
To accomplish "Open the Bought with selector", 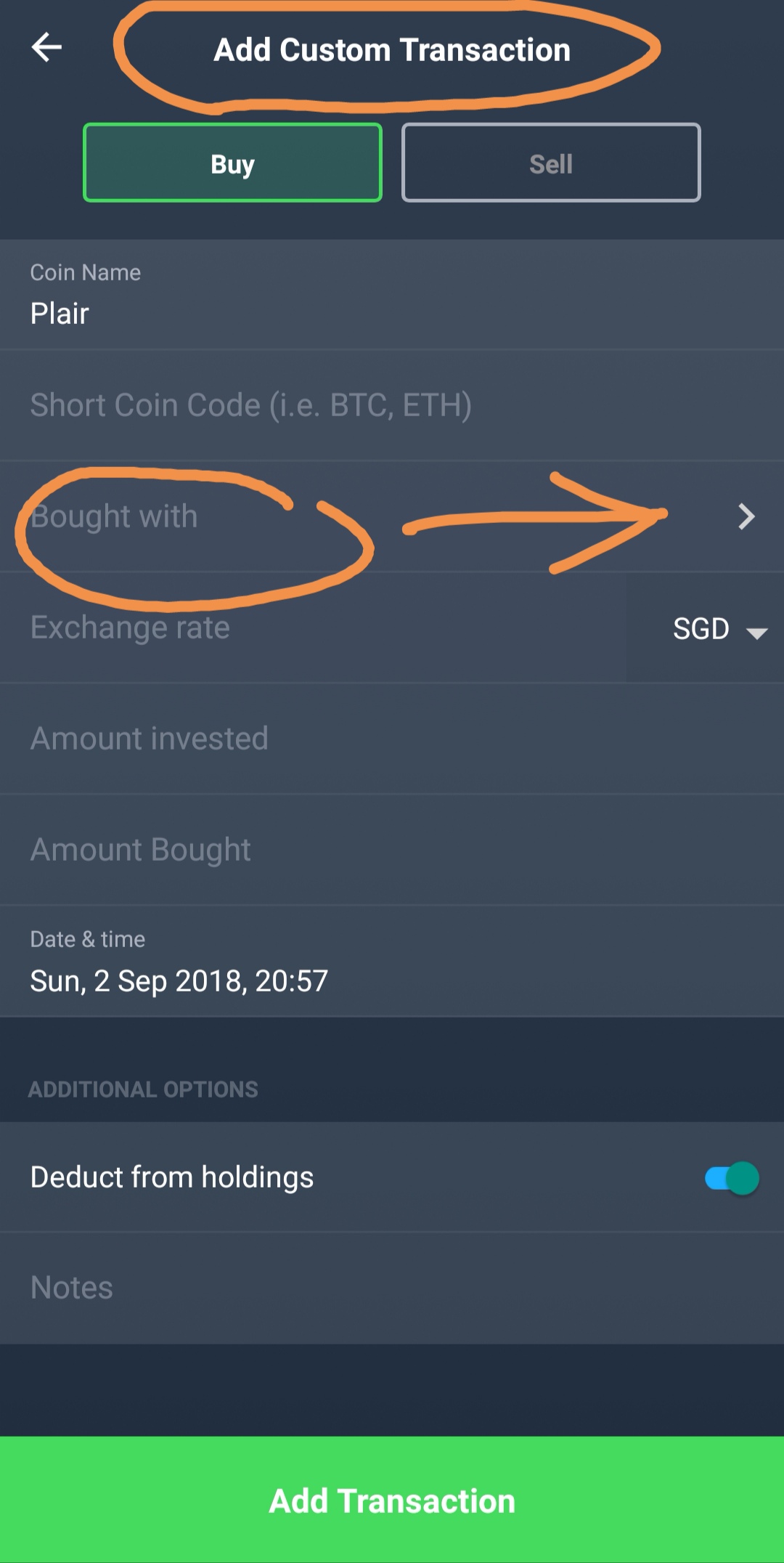I will coord(392,516).
